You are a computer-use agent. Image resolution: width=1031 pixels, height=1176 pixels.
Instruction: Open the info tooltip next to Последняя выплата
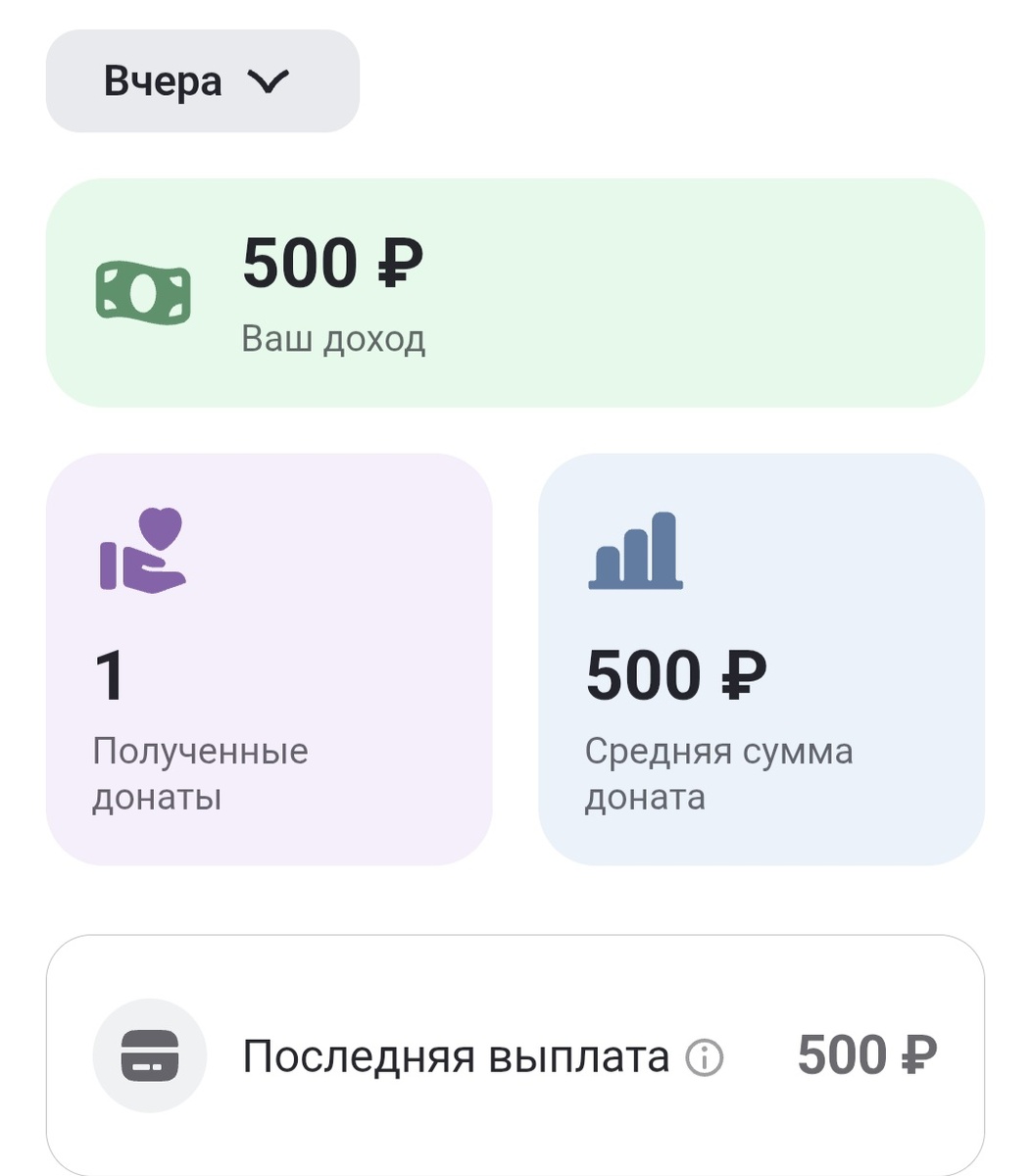point(704,1056)
